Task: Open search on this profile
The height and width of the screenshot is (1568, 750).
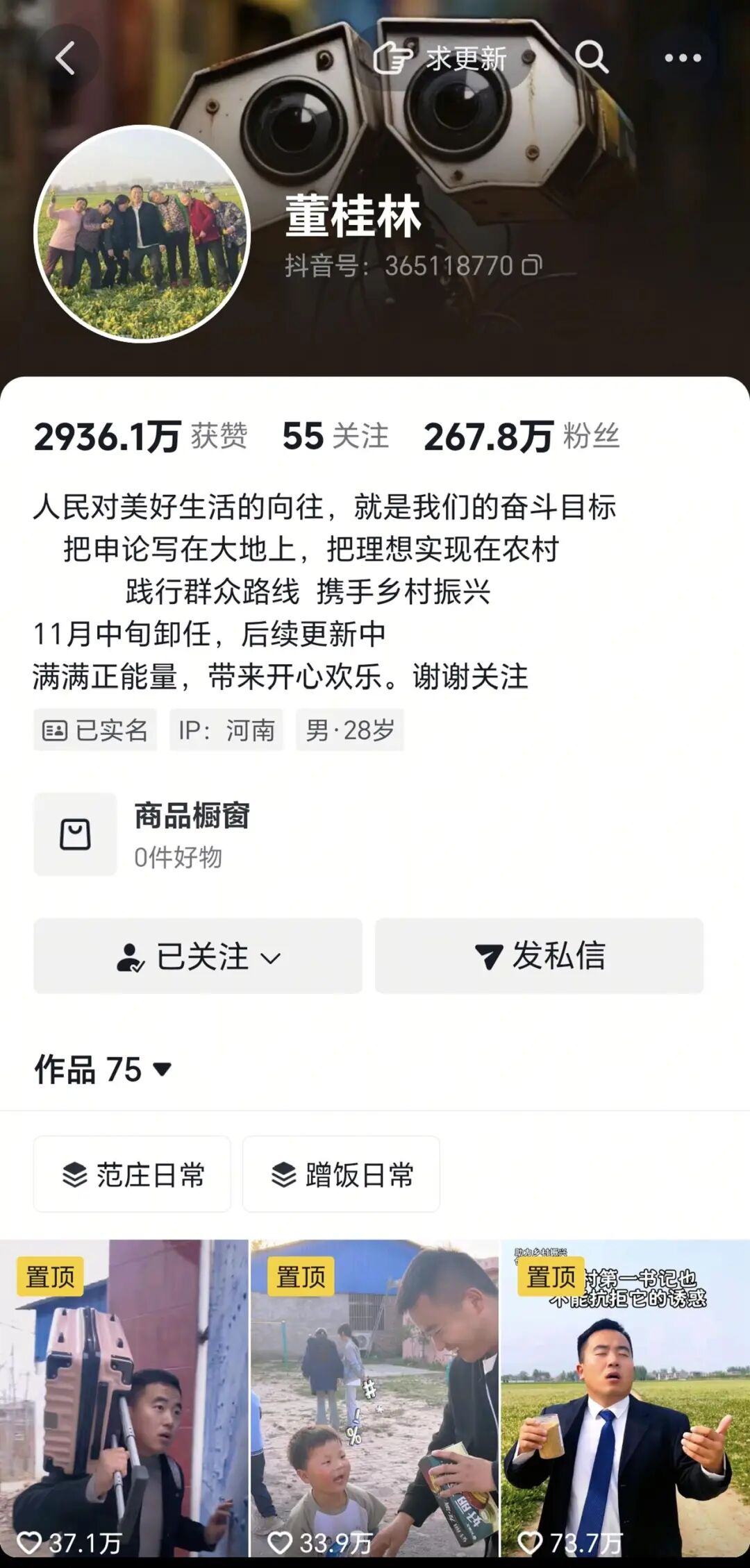Action: click(592, 58)
